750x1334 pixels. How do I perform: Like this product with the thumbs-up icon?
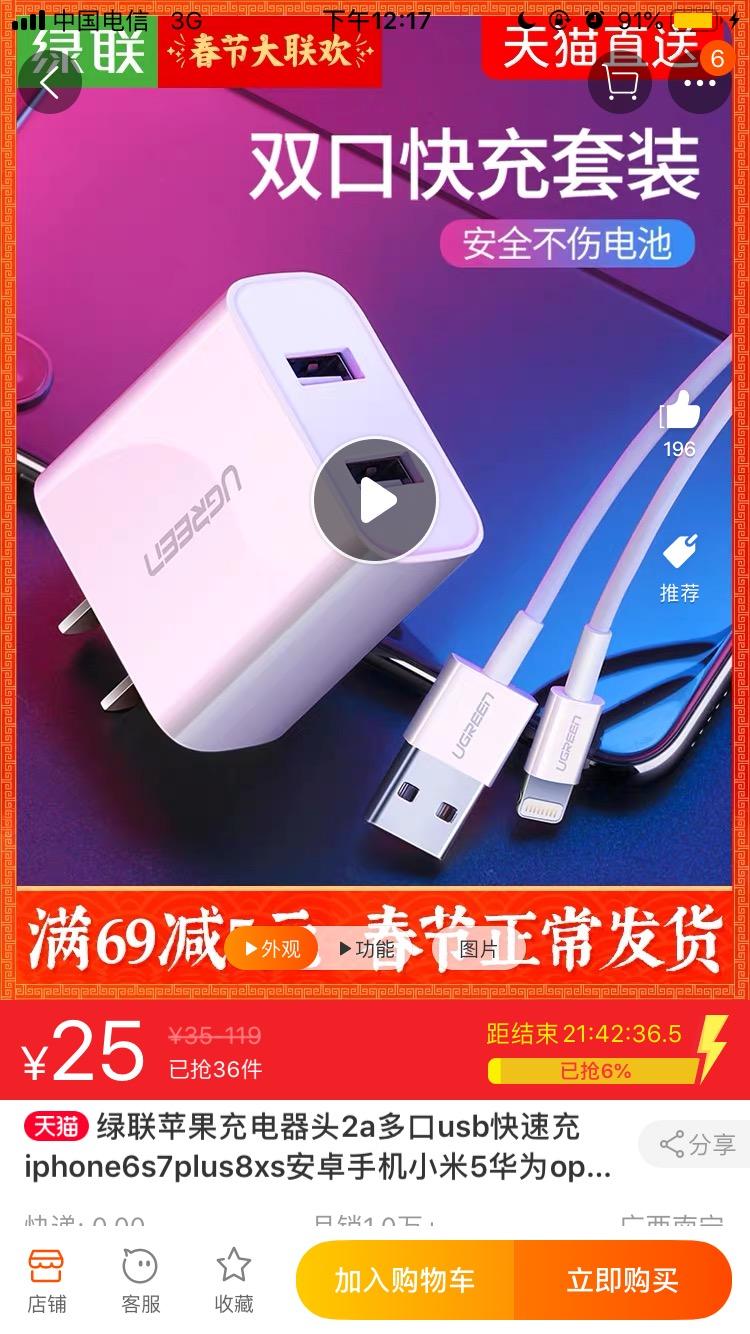tap(680, 412)
